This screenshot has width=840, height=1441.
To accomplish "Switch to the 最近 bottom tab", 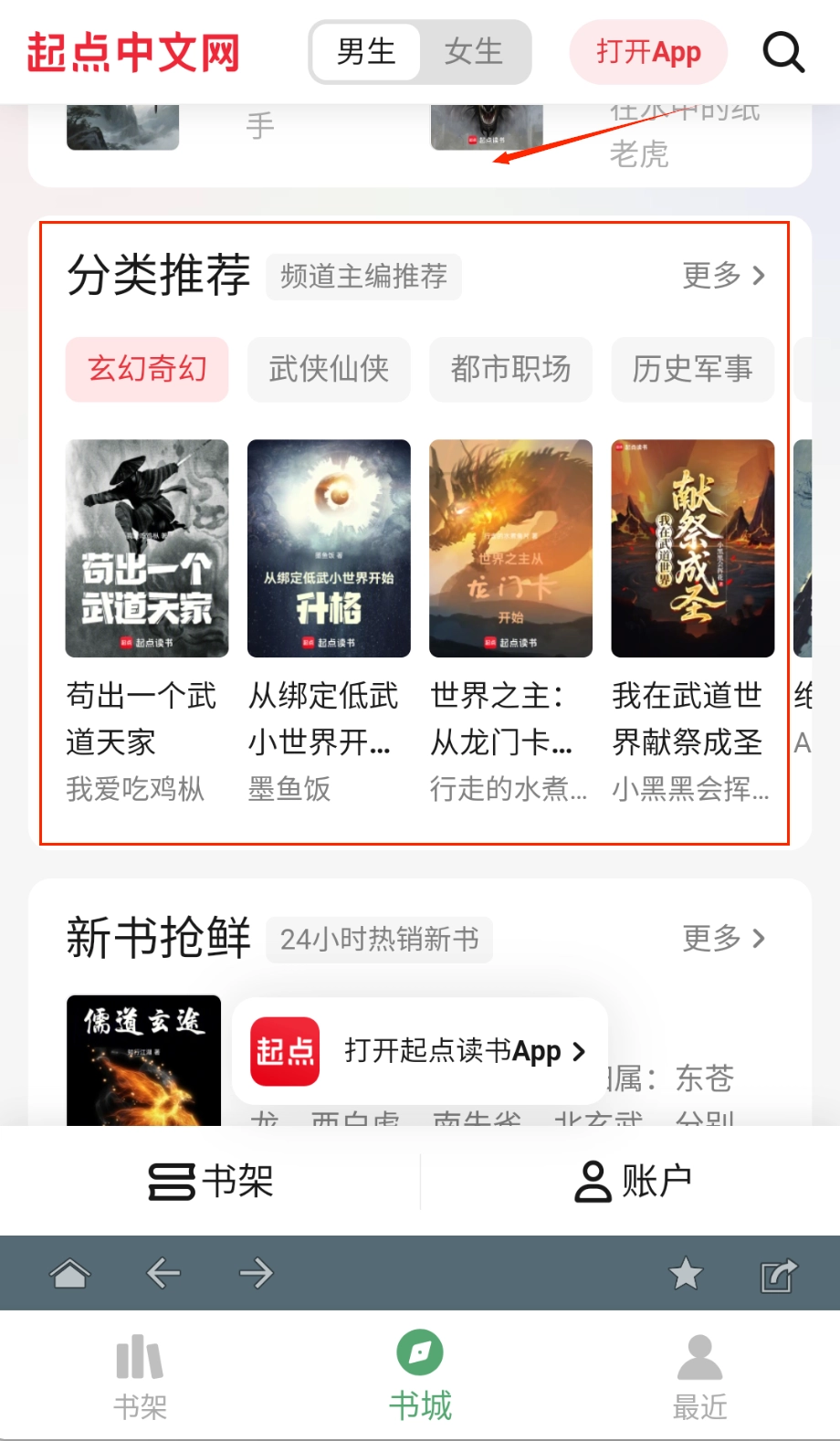I will (x=699, y=1376).
